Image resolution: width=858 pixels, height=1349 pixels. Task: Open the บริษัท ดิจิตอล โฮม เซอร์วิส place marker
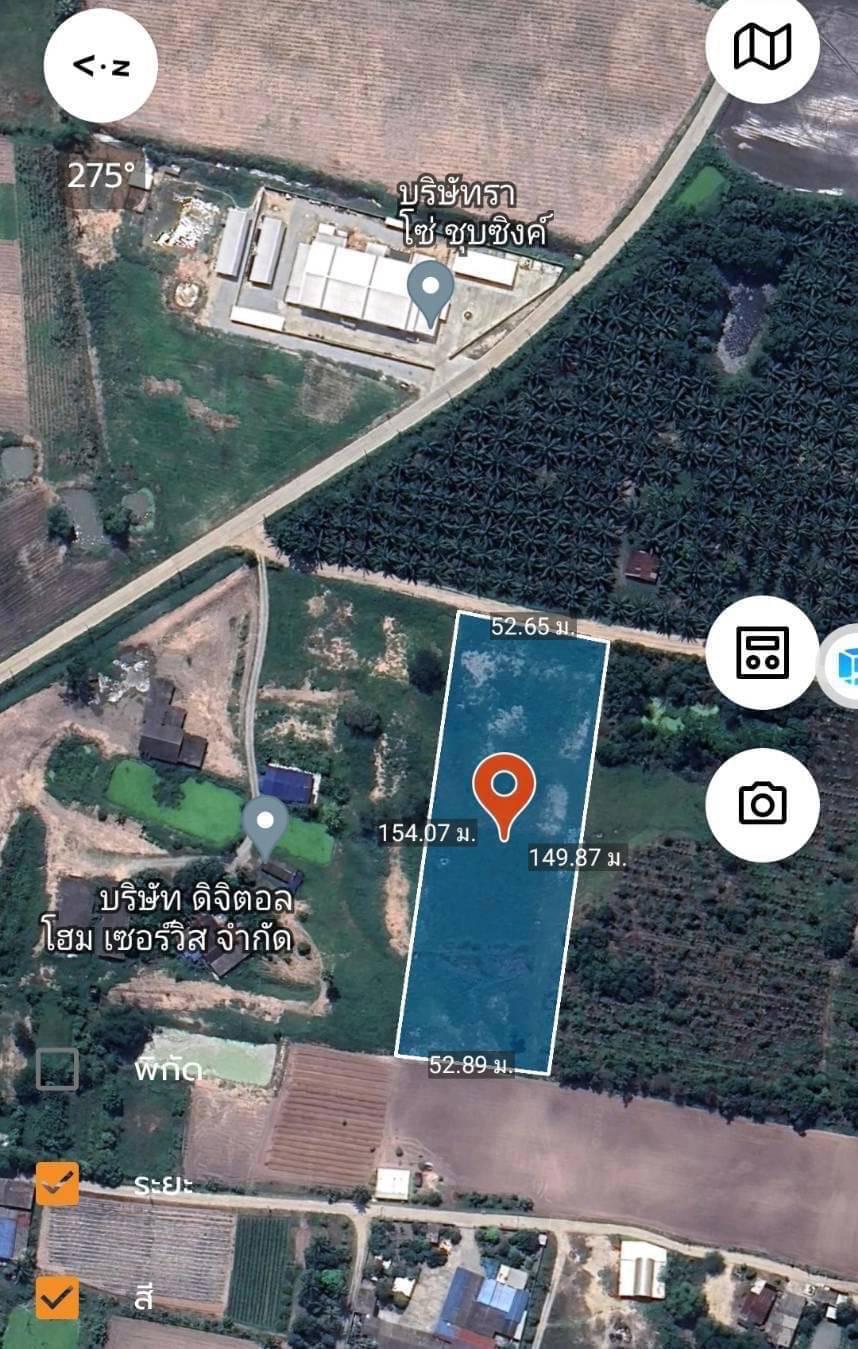[265, 825]
